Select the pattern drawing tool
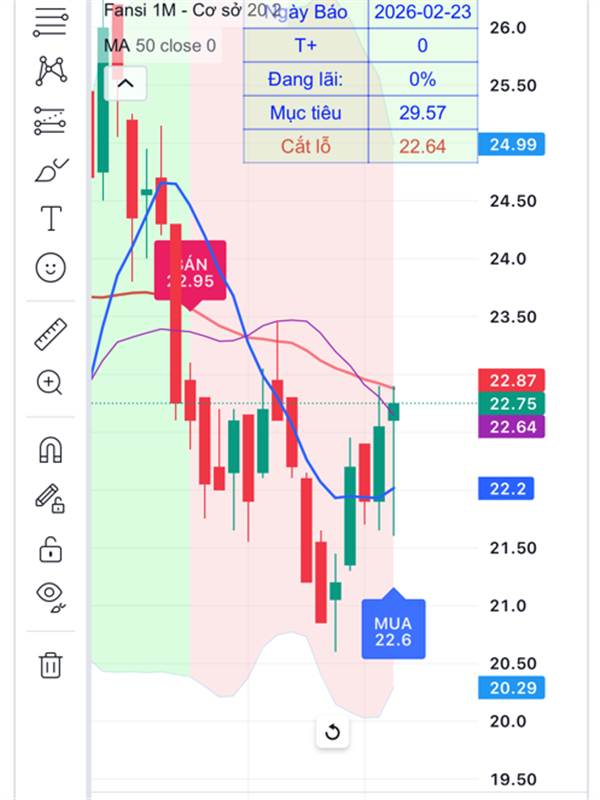 pos(51,71)
